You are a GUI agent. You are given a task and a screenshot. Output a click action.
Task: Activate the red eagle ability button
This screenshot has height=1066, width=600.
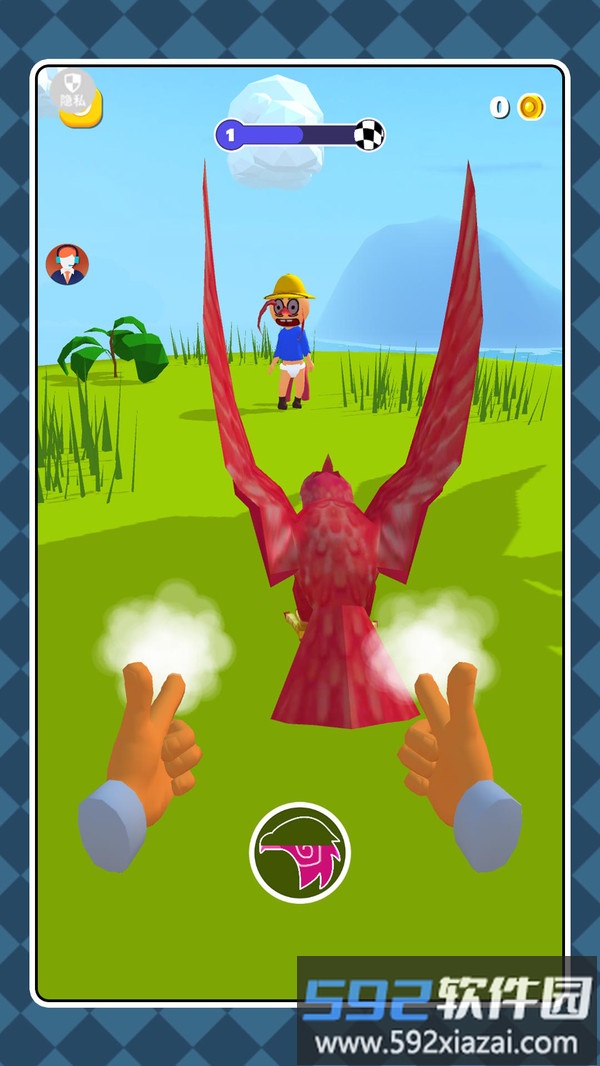click(x=299, y=853)
